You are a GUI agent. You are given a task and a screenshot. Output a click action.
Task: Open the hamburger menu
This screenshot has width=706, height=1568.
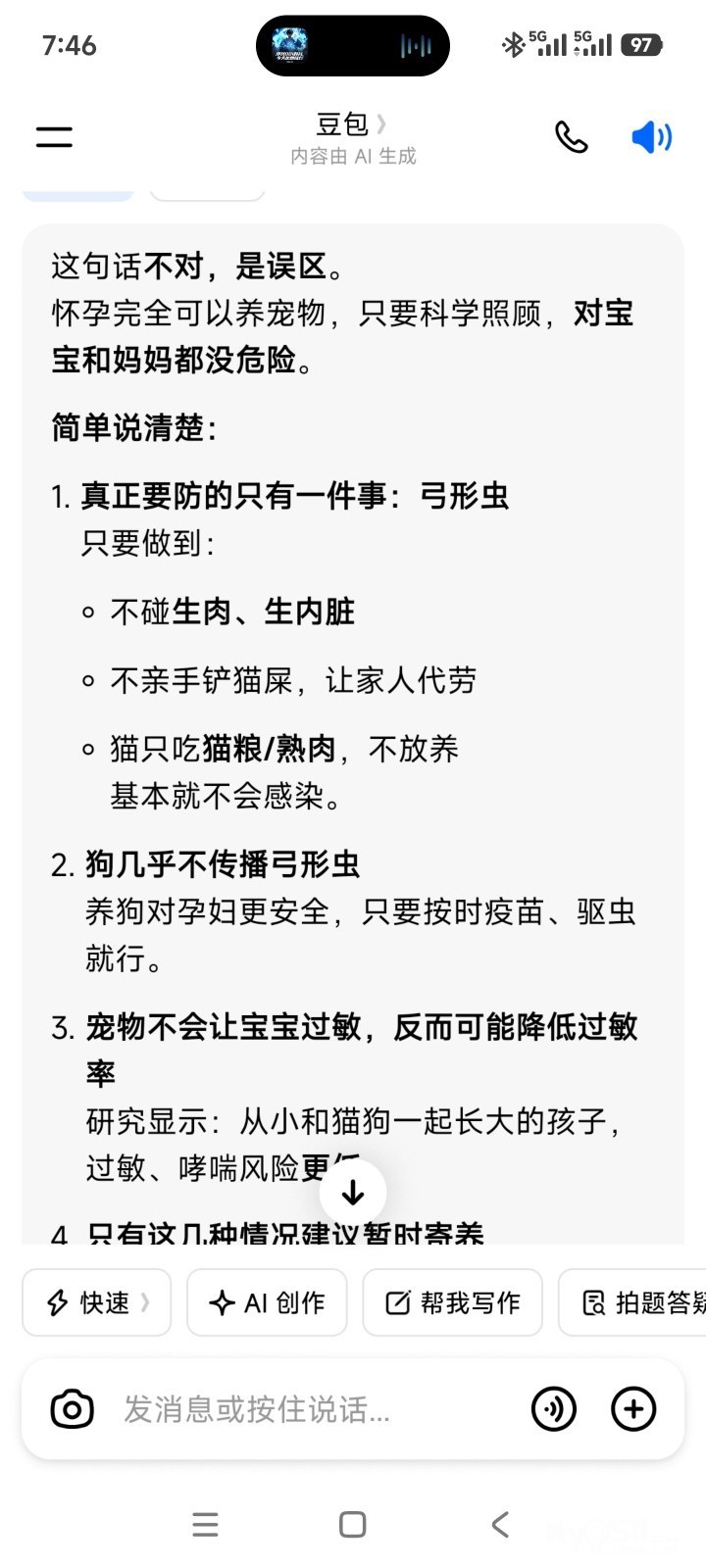coord(54,137)
